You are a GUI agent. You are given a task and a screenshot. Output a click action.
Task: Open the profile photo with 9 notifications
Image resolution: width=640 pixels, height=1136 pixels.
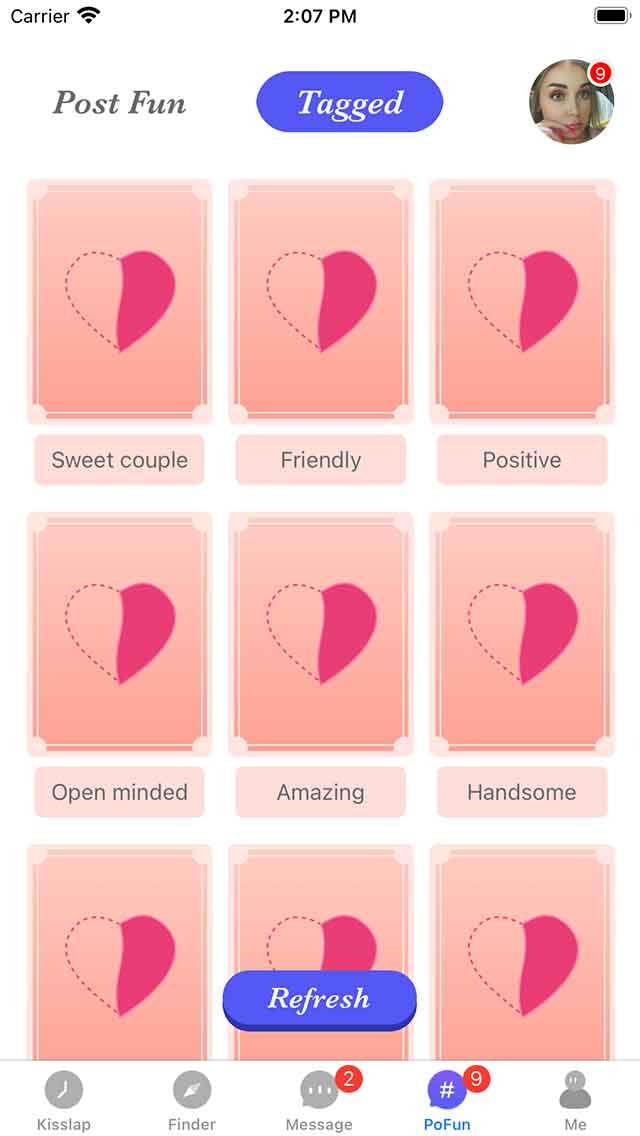tap(571, 102)
